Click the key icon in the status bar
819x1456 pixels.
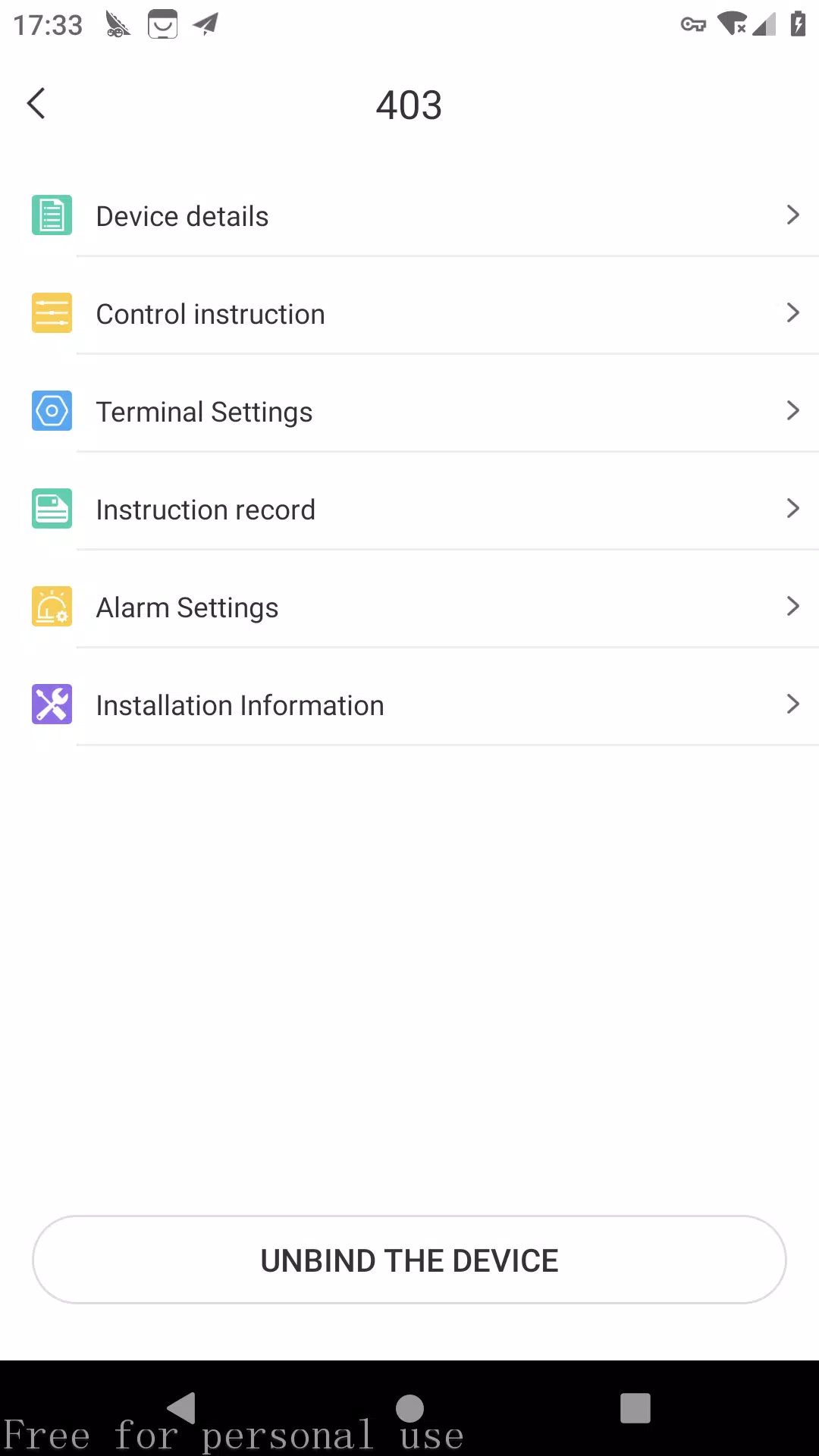pos(692,24)
